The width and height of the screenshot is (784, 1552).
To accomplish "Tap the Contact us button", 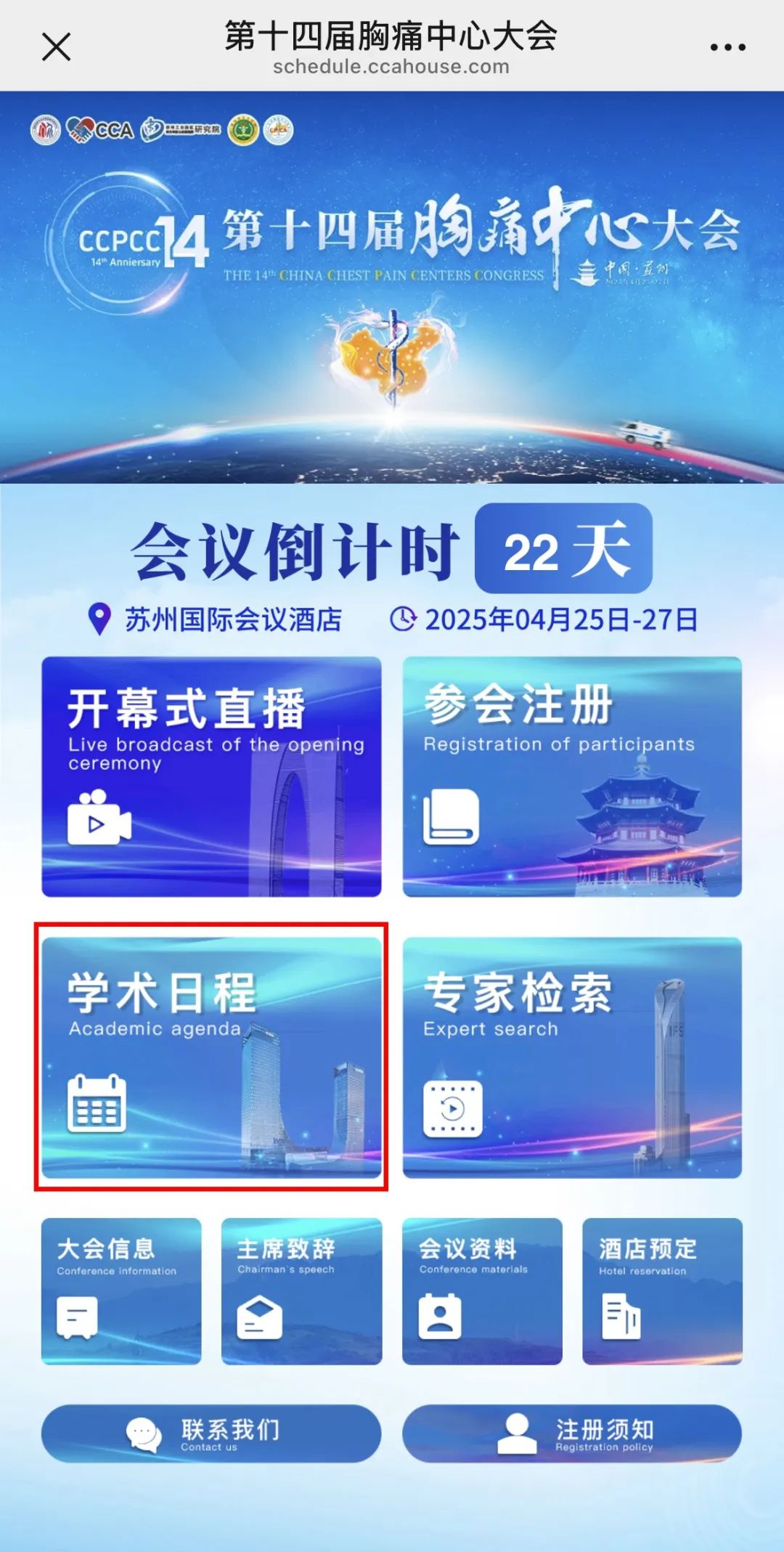I will pos(211,1433).
